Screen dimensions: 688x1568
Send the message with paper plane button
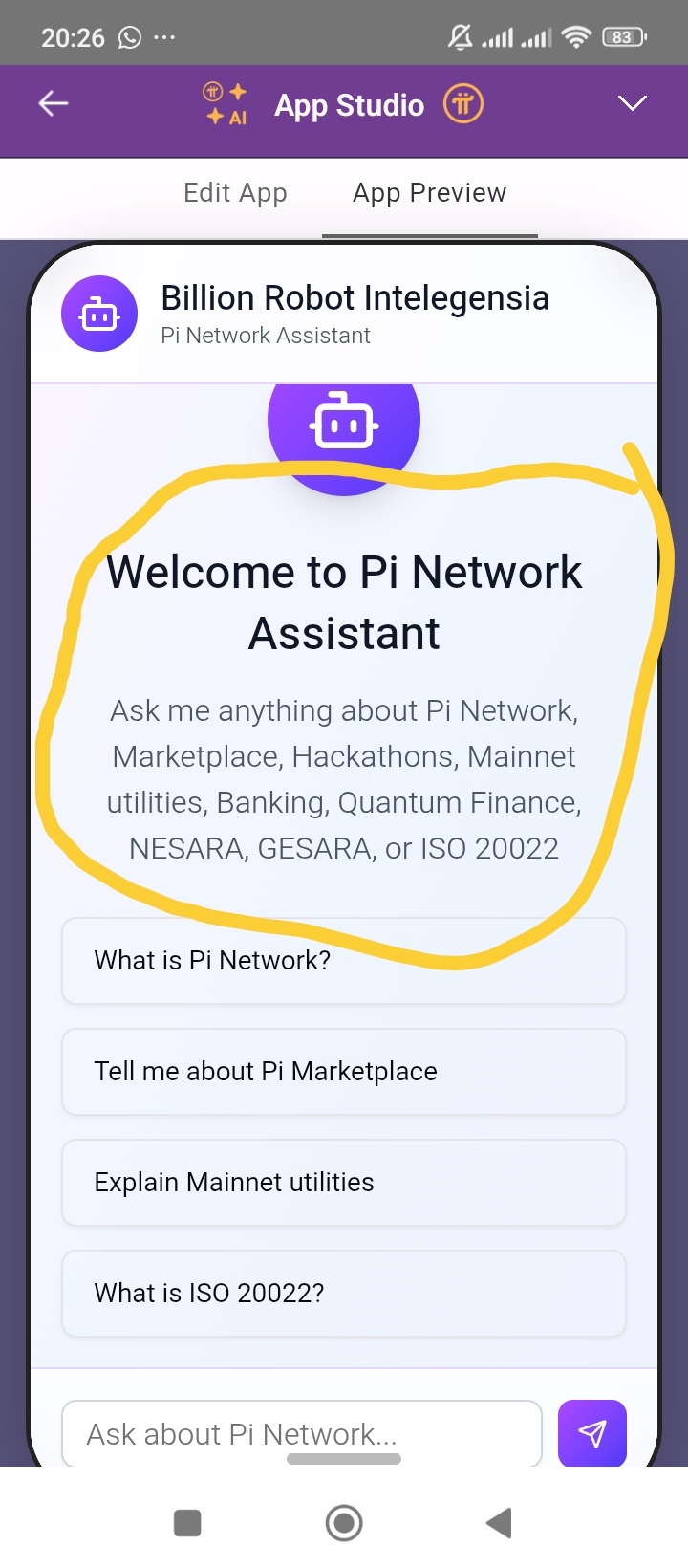coord(591,1433)
